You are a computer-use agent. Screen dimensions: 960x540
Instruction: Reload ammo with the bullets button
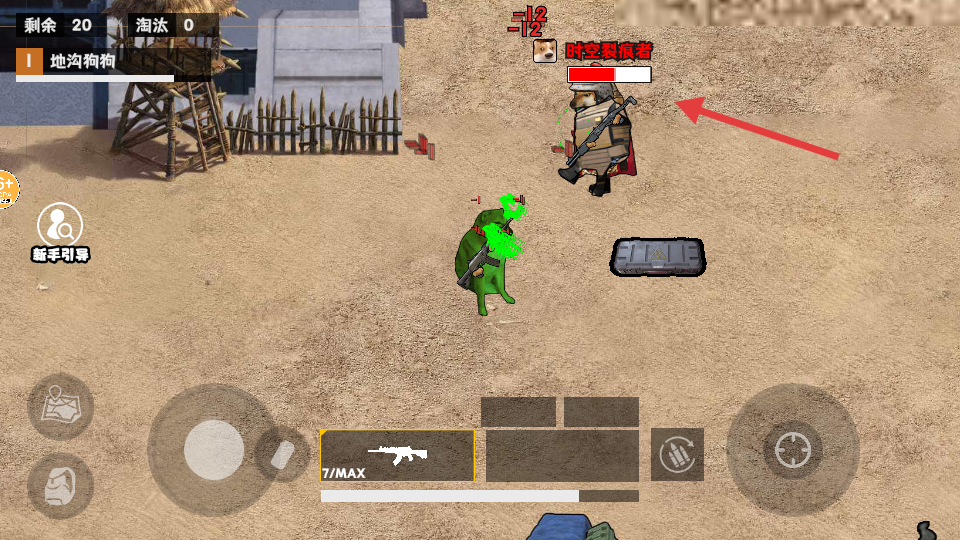(677, 455)
